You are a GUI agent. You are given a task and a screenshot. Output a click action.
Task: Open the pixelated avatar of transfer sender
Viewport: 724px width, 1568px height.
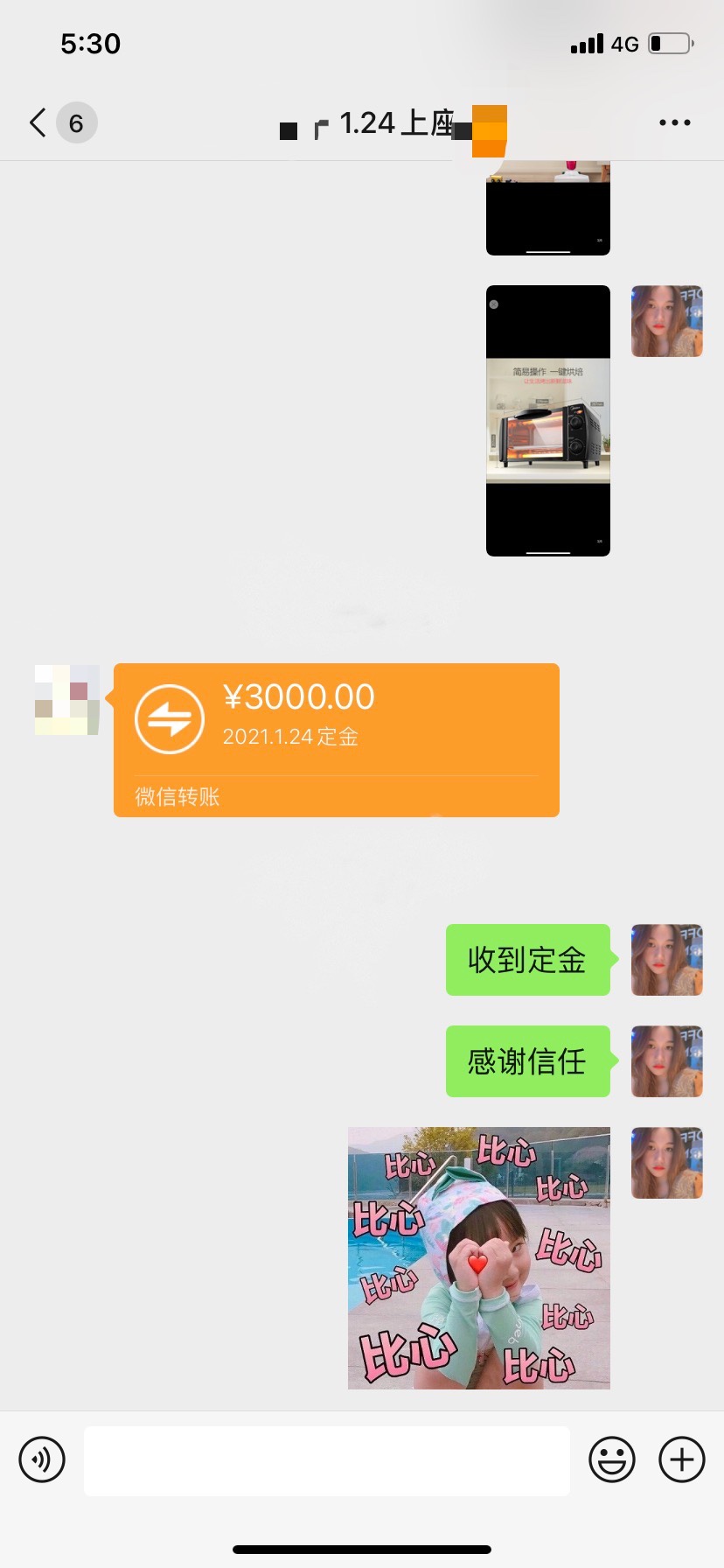click(67, 700)
